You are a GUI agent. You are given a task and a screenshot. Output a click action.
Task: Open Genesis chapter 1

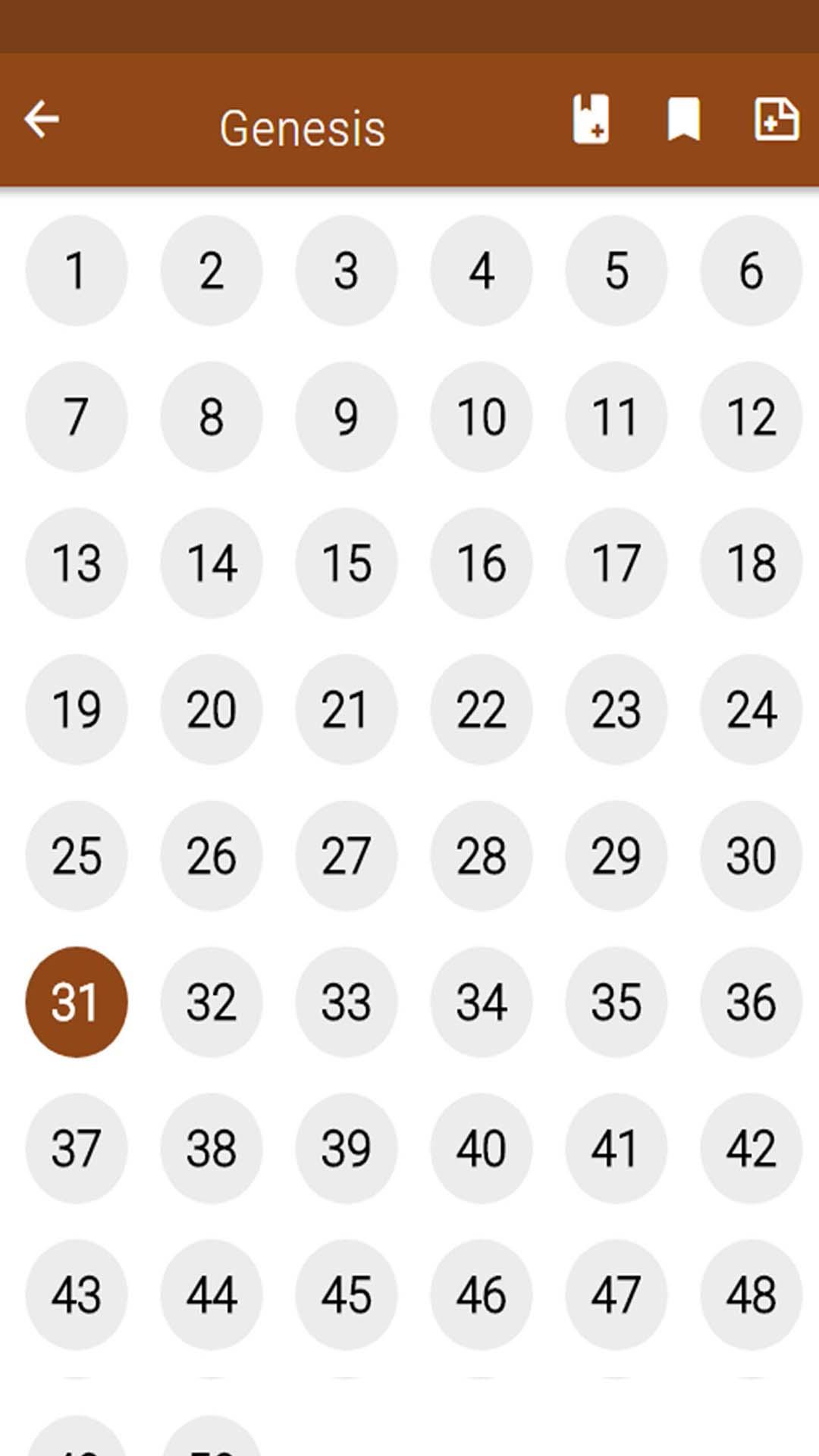[x=77, y=271]
